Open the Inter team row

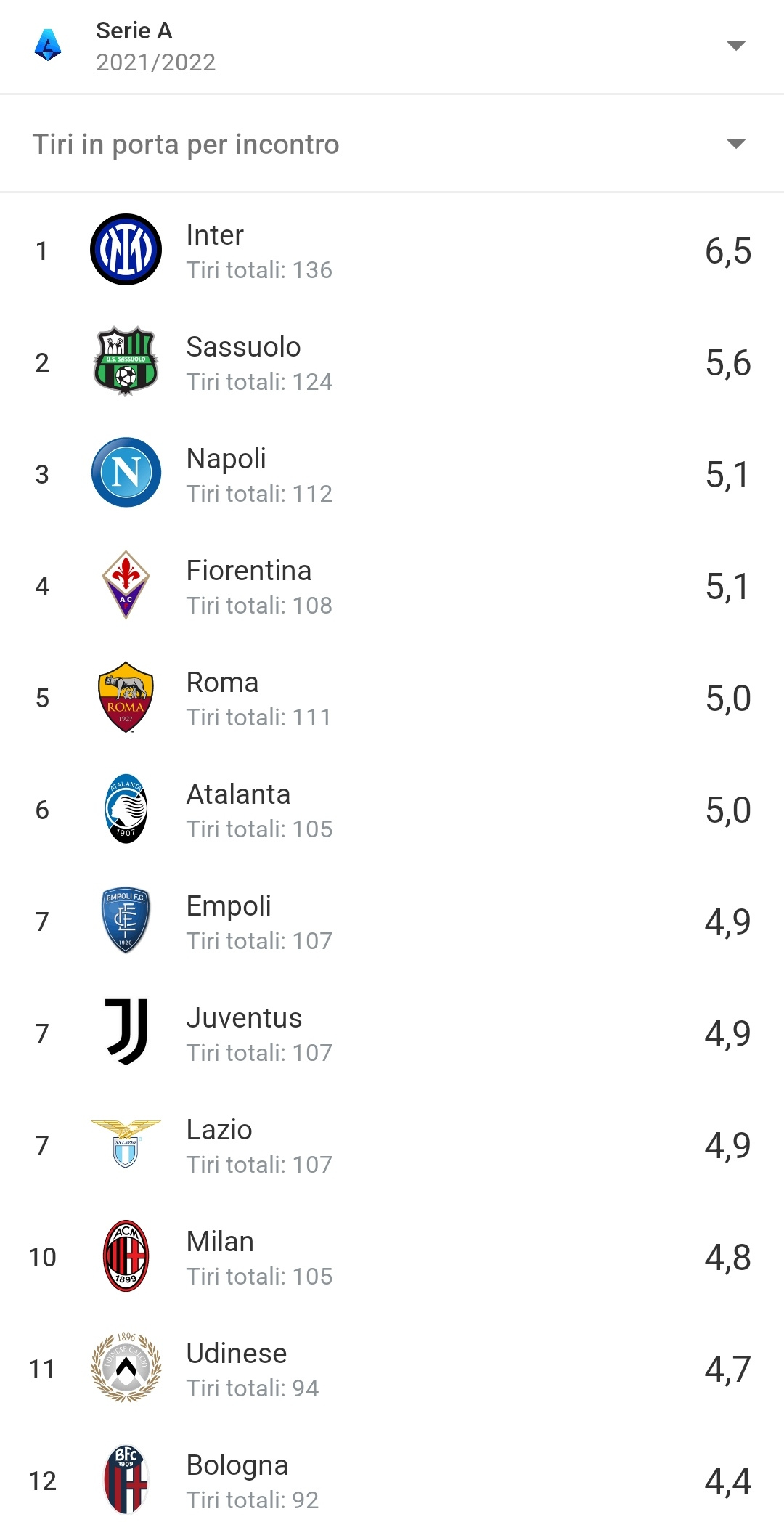tap(392, 251)
